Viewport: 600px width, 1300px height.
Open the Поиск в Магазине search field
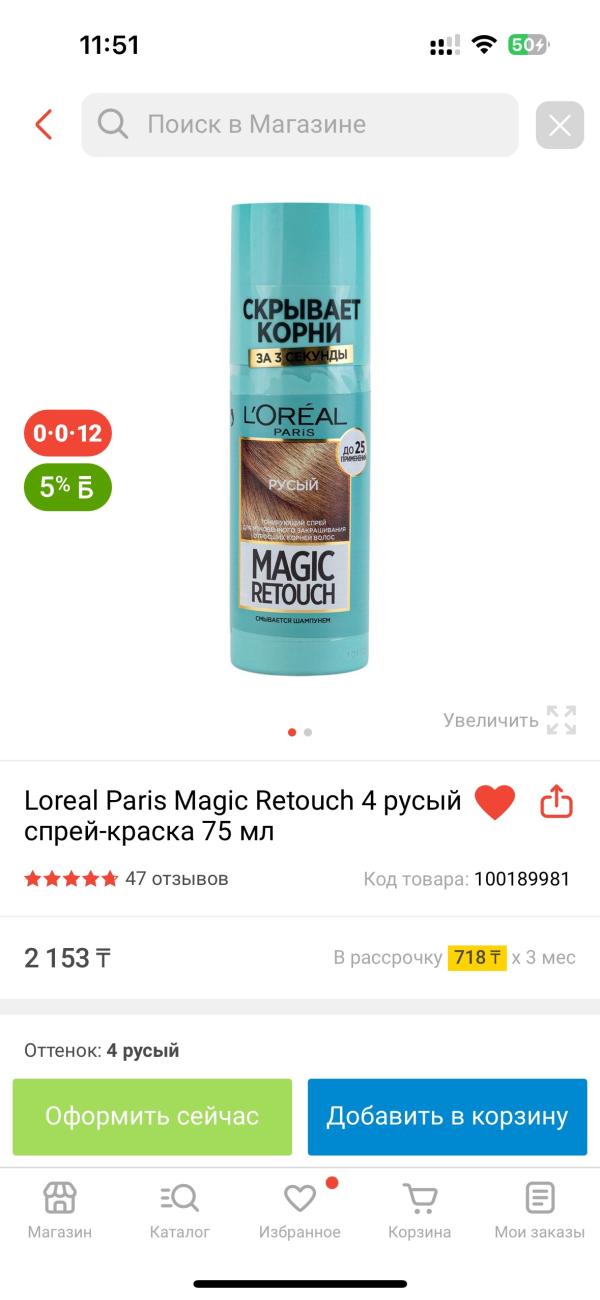(x=300, y=125)
